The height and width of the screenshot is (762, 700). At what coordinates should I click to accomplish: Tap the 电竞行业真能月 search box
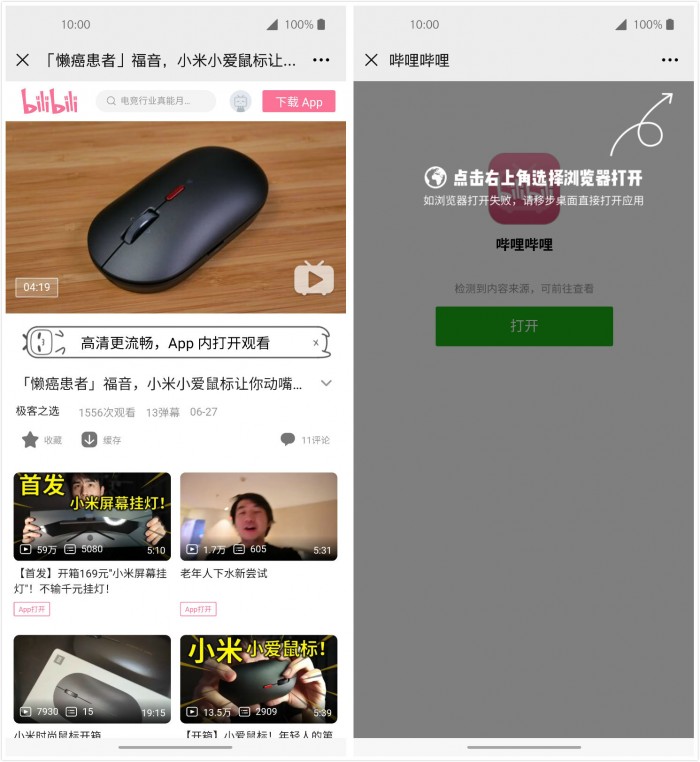(157, 101)
